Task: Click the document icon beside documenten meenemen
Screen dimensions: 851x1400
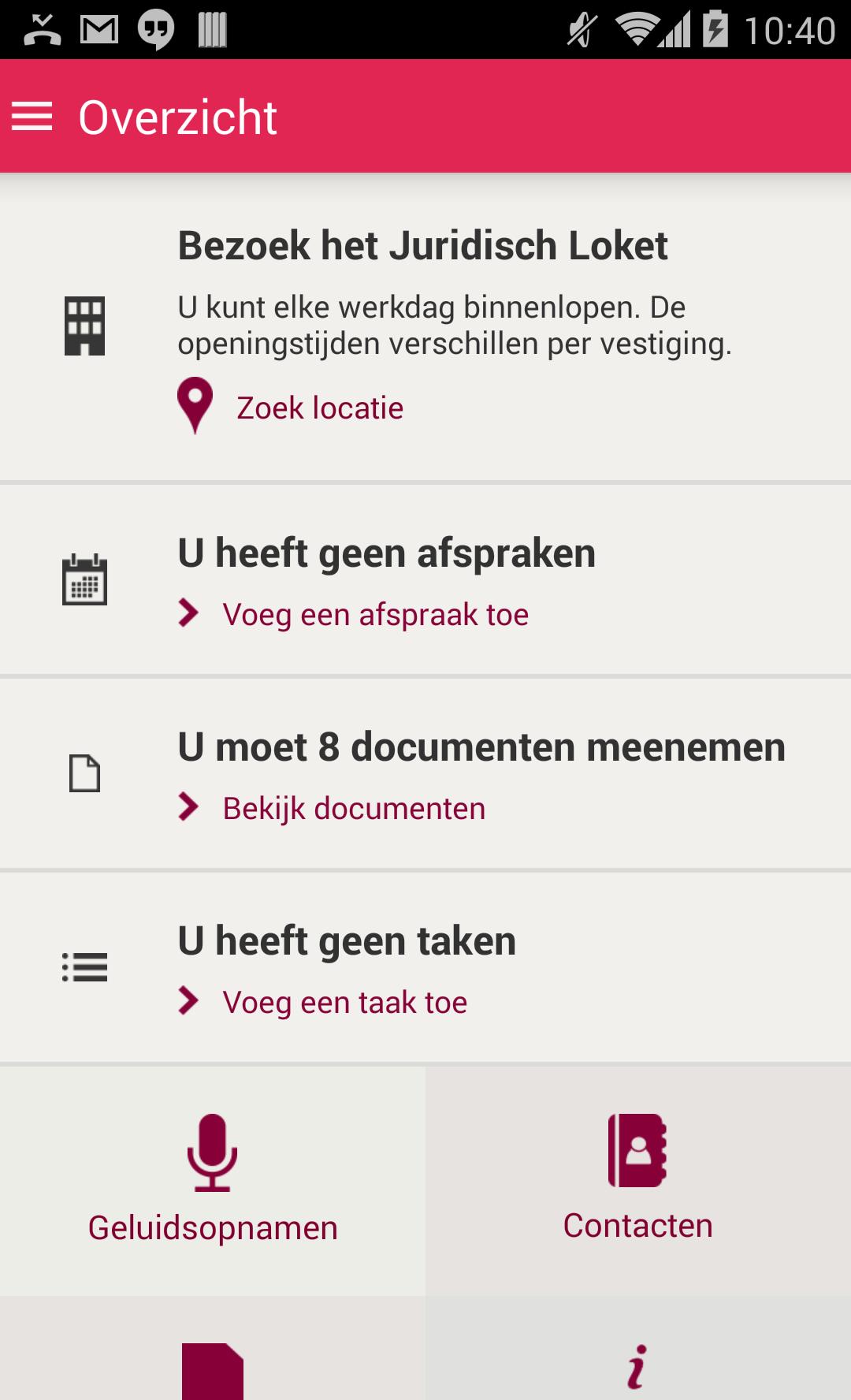Action: coord(84,774)
